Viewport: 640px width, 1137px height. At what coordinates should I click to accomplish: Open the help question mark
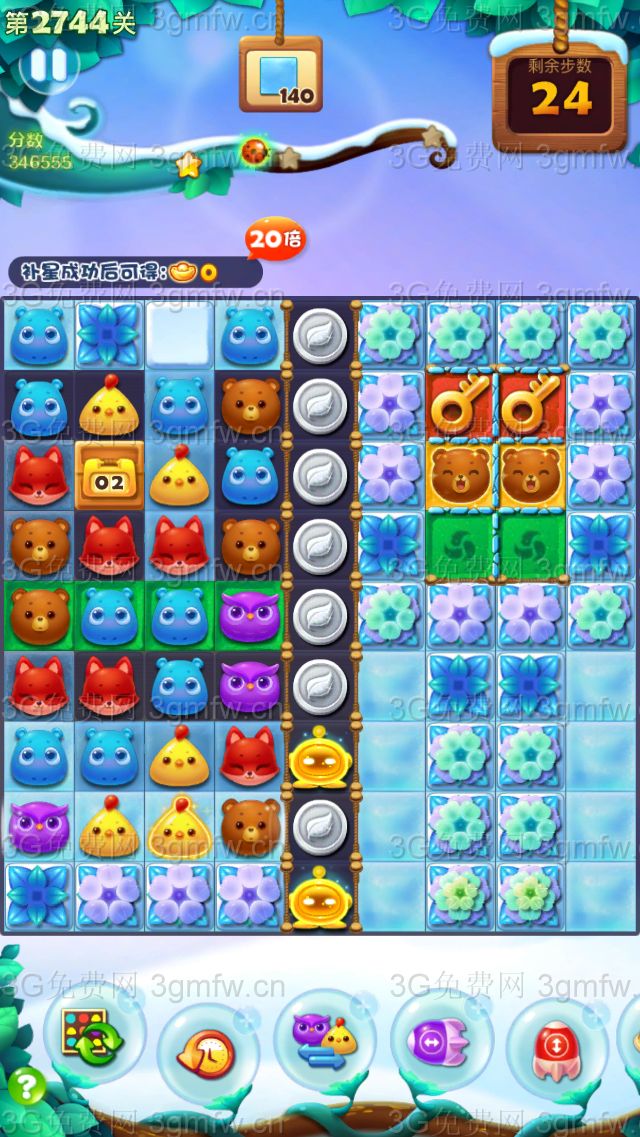(26, 1086)
